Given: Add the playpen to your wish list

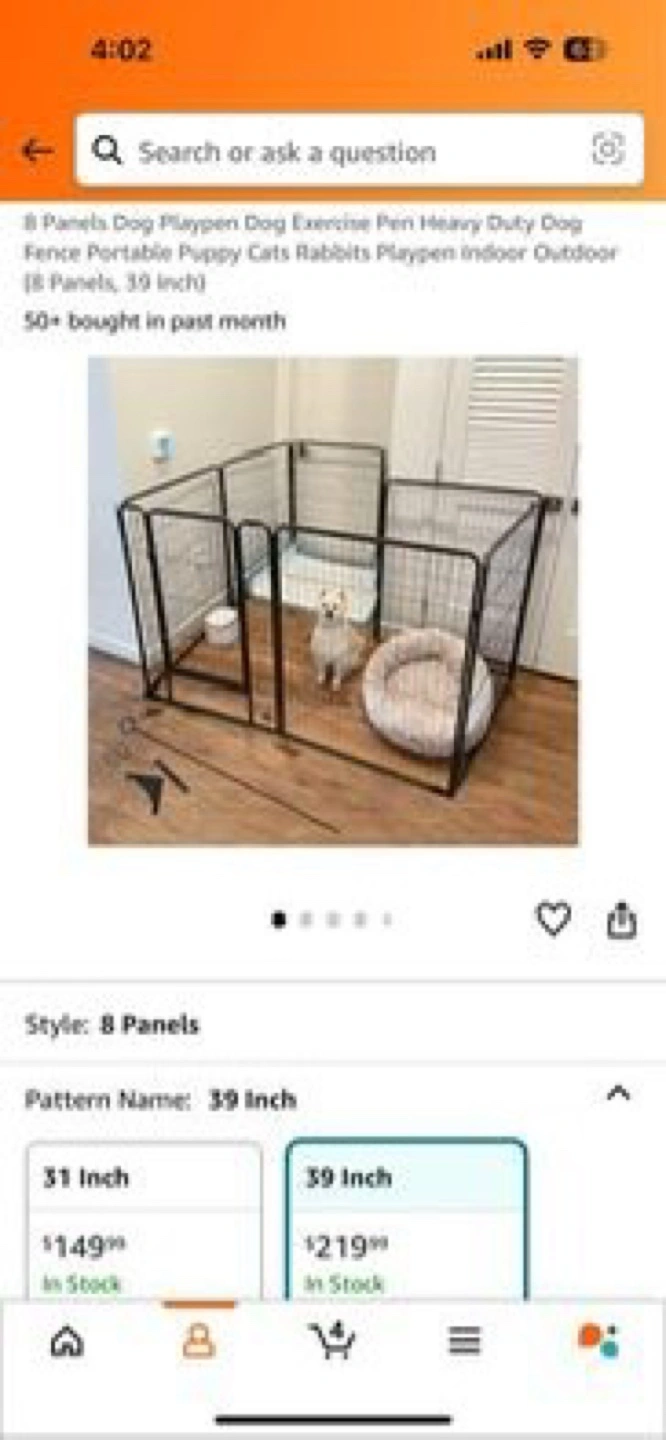Looking at the screenshot, I should pyautogui.click(x=553, y=919).
